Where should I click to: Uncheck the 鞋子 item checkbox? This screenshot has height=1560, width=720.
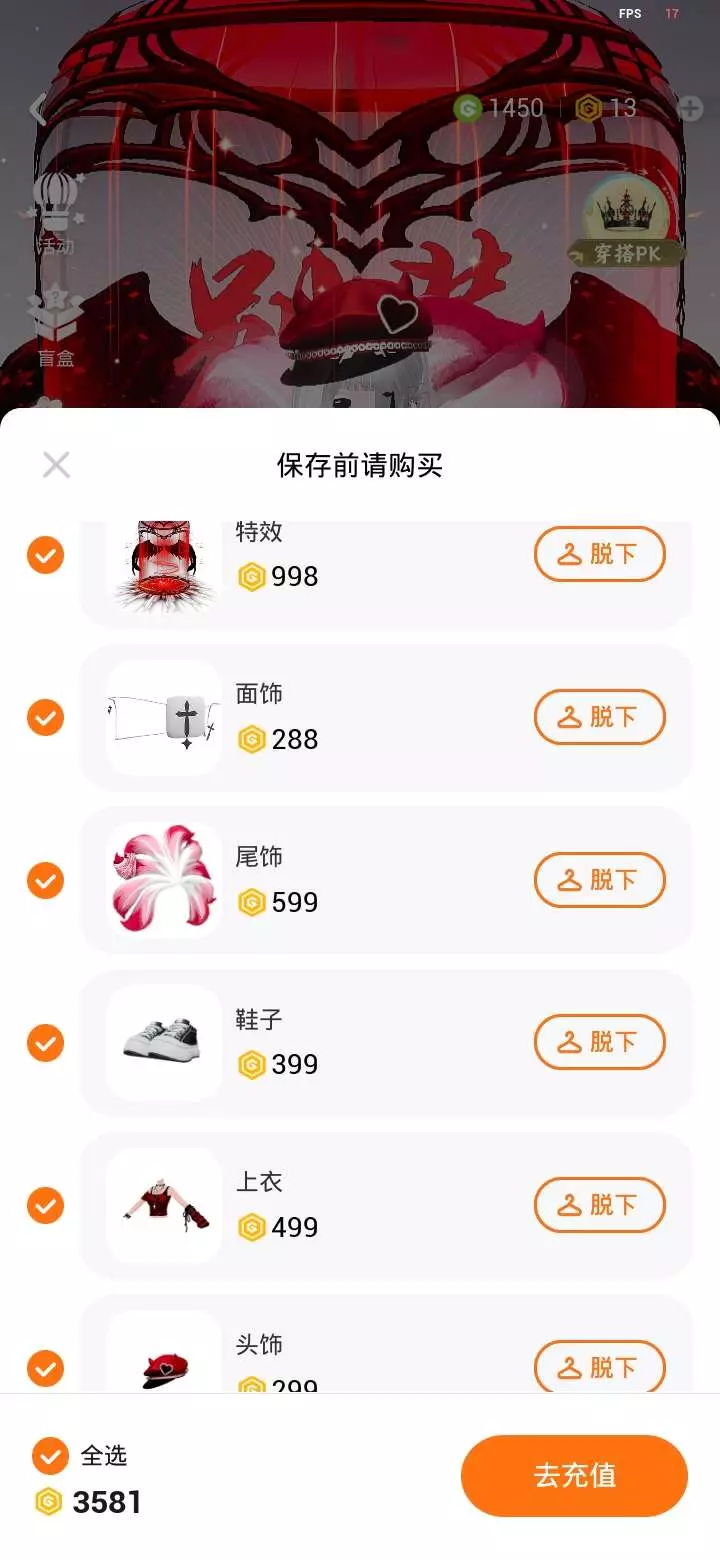45,1043
